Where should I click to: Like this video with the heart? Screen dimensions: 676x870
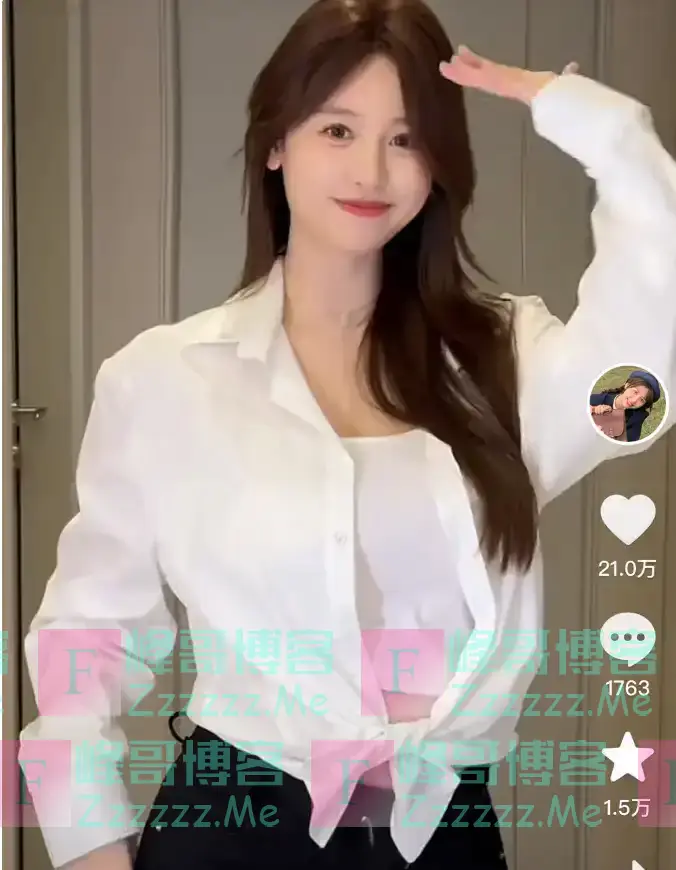point(627,518)
